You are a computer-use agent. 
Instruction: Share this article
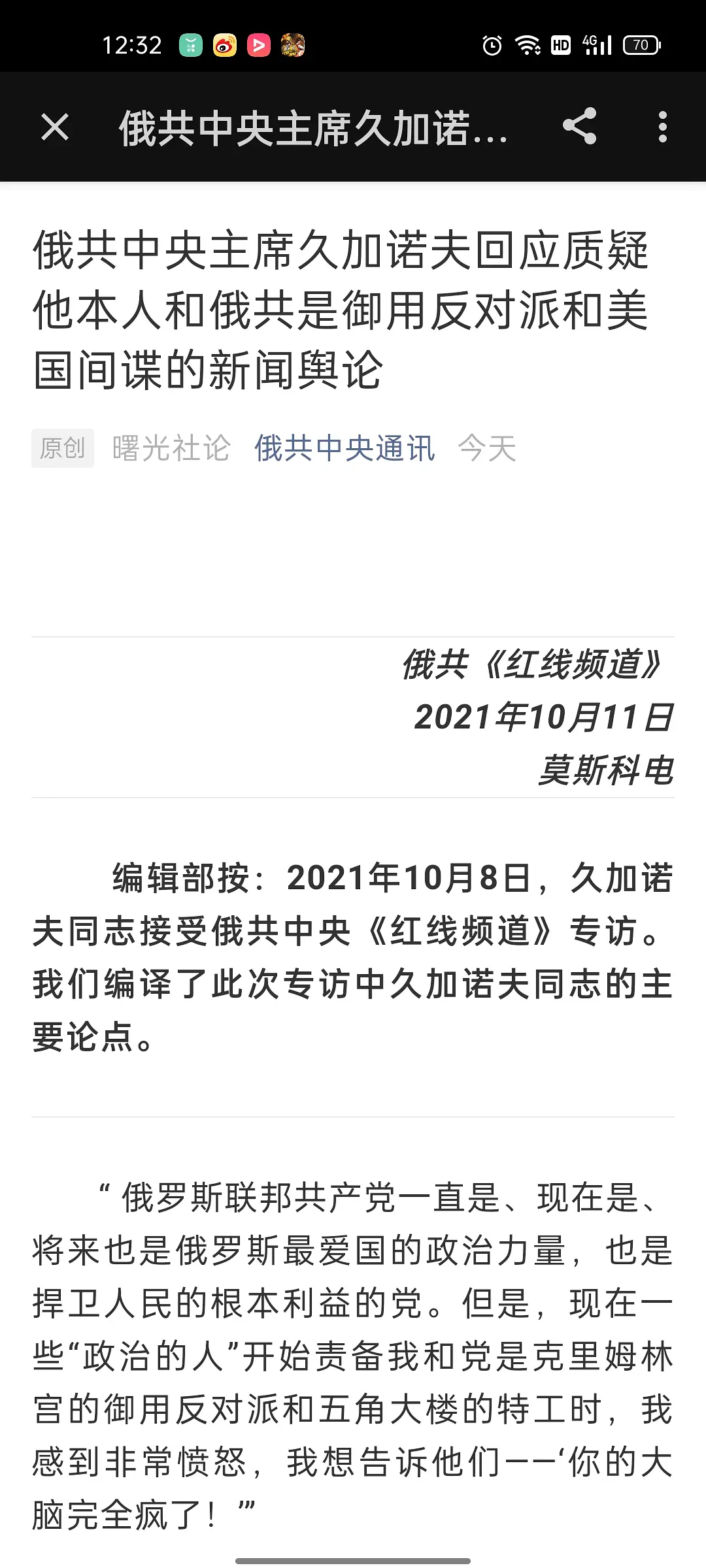point(579,126)
